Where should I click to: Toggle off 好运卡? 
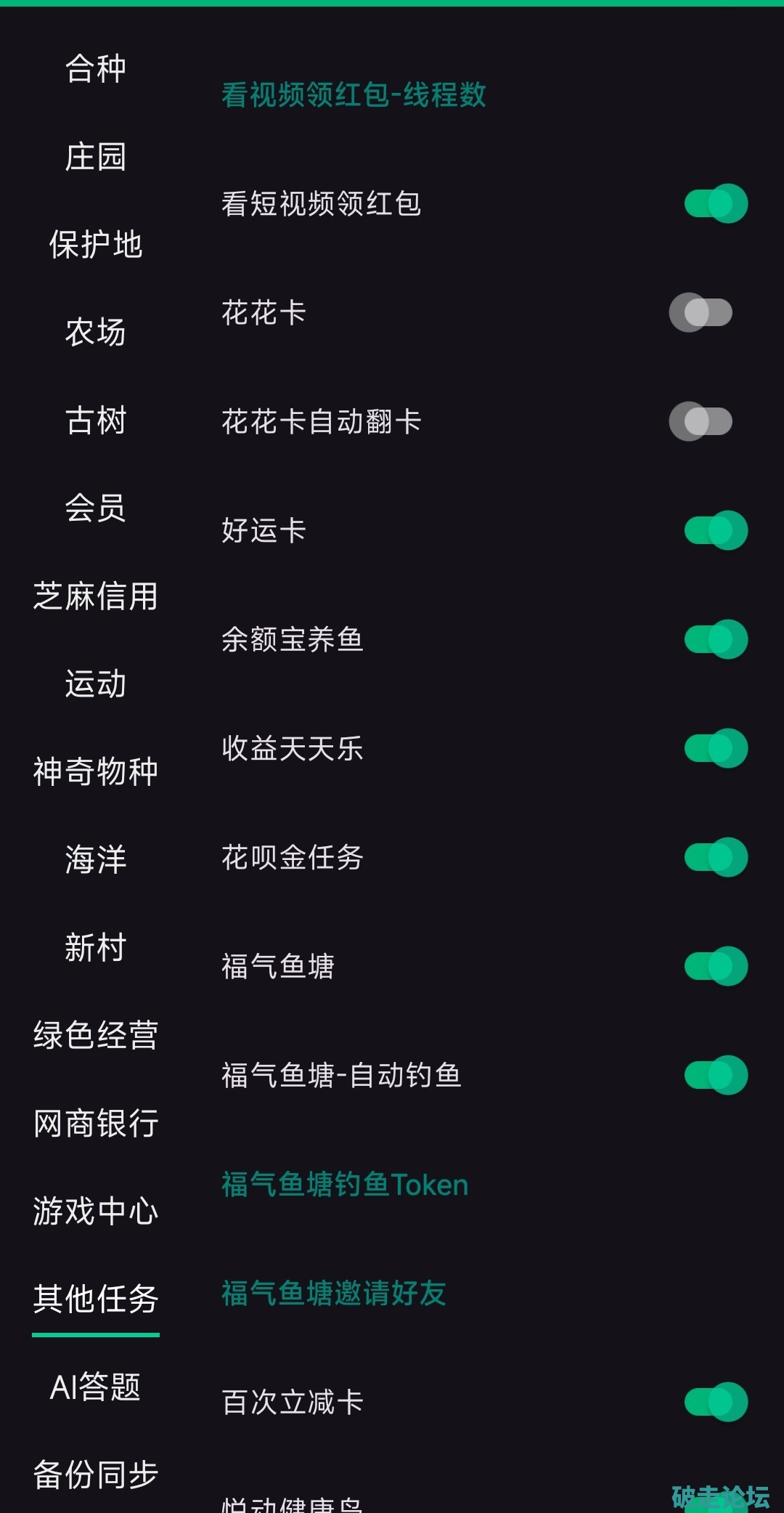pos(715,530)
